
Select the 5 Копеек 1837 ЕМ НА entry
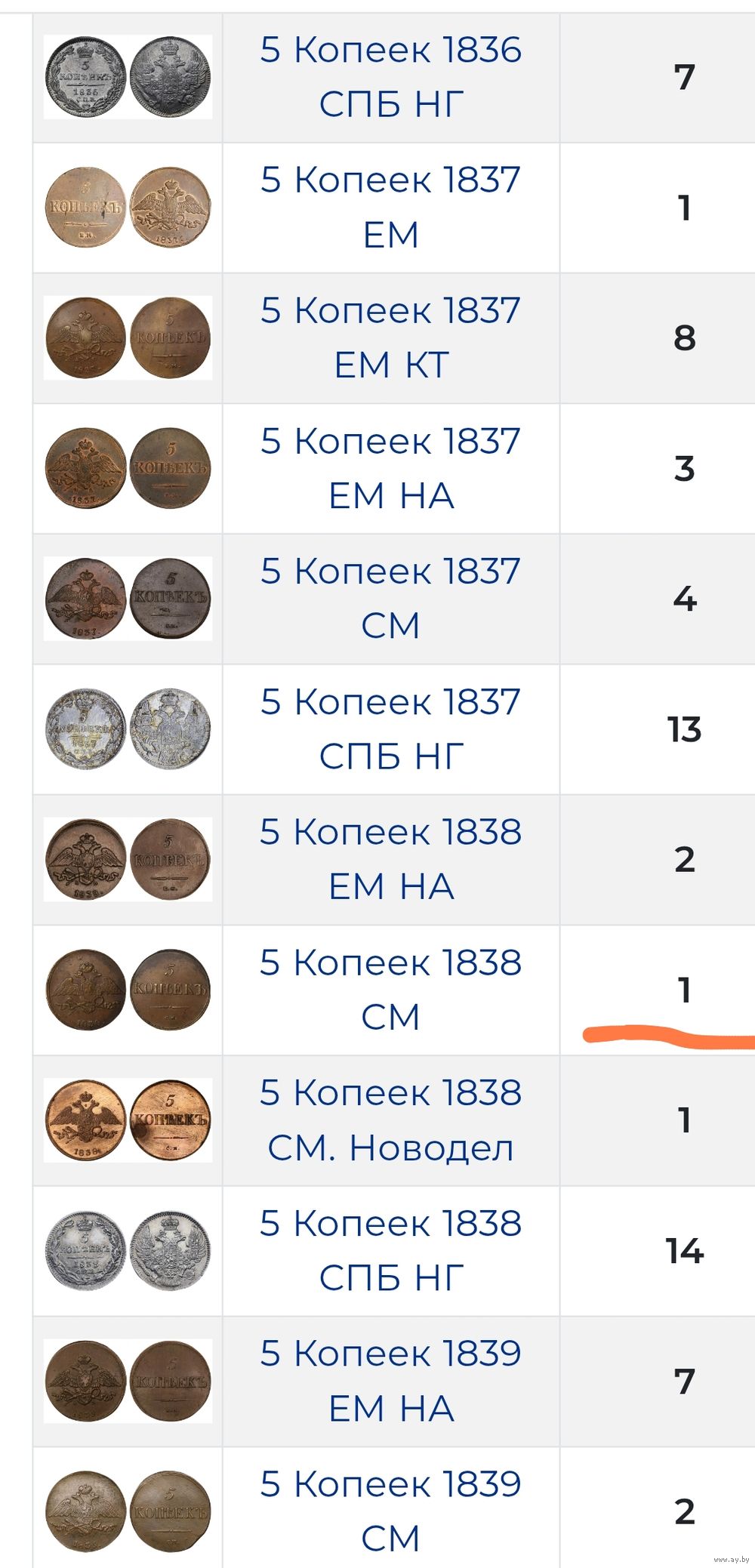[390, 468]
